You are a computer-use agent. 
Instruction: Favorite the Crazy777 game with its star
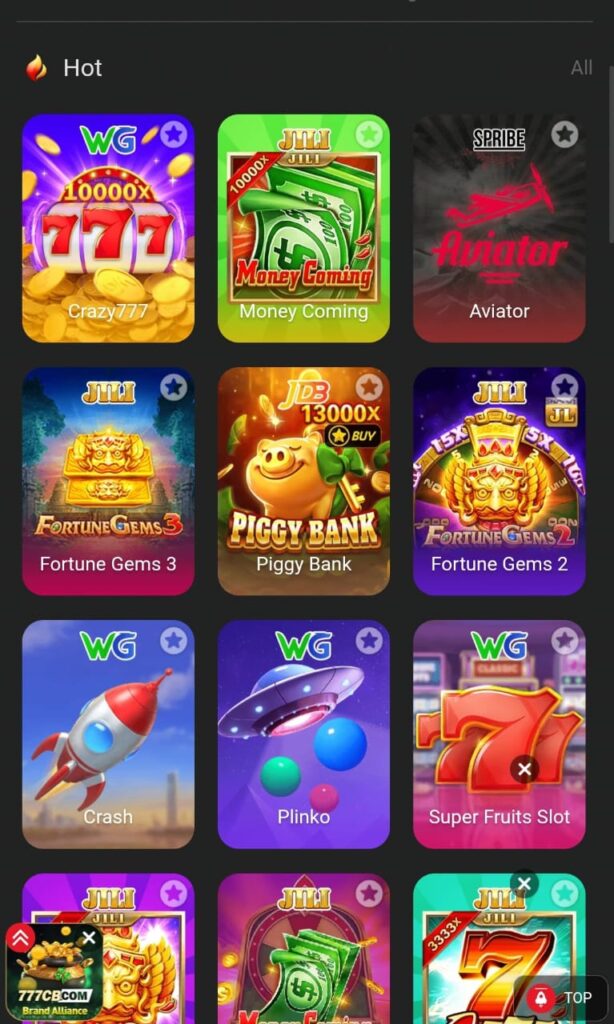[x=174, y=134]
